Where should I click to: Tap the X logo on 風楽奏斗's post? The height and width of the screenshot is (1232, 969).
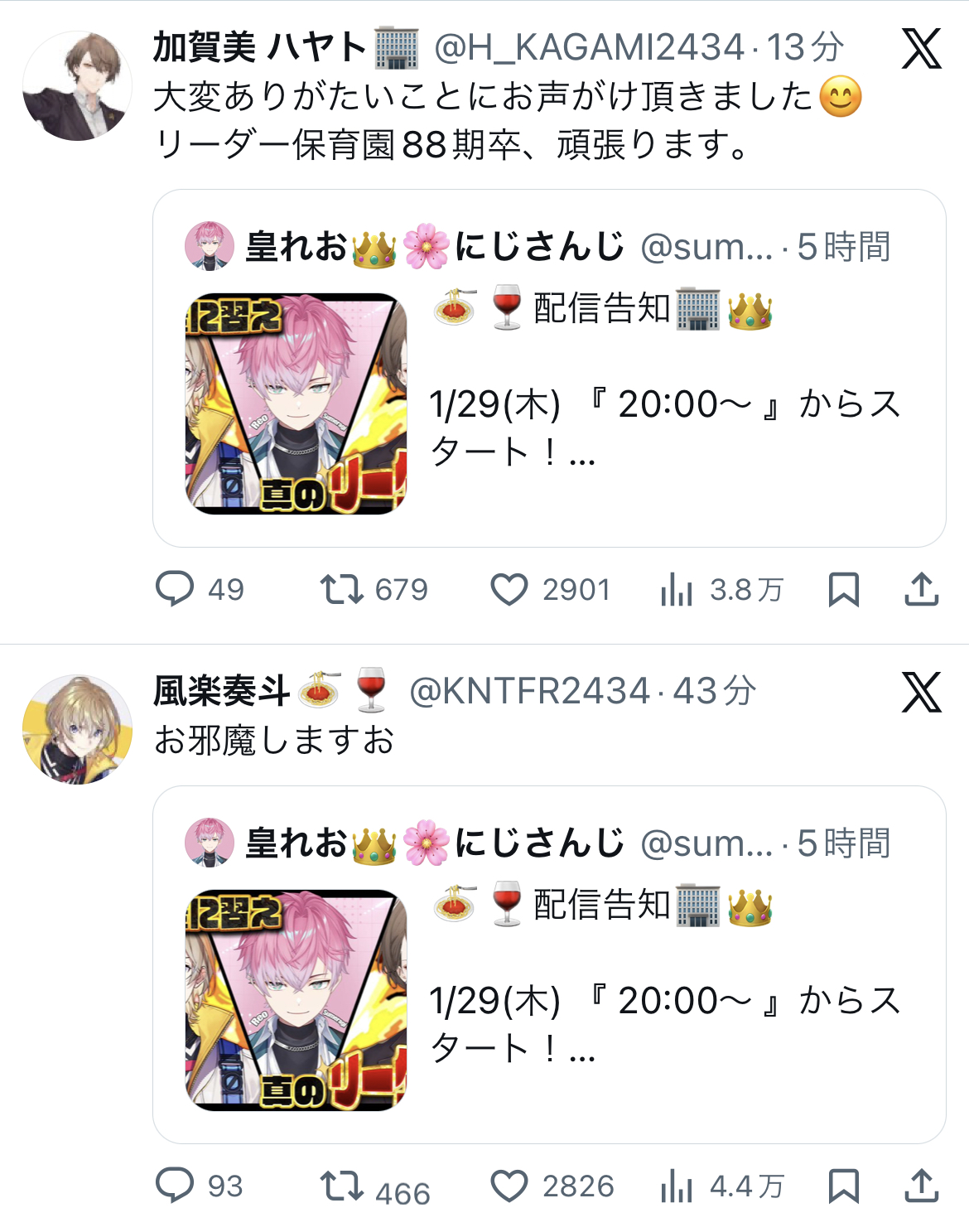(x=922, y=692)
